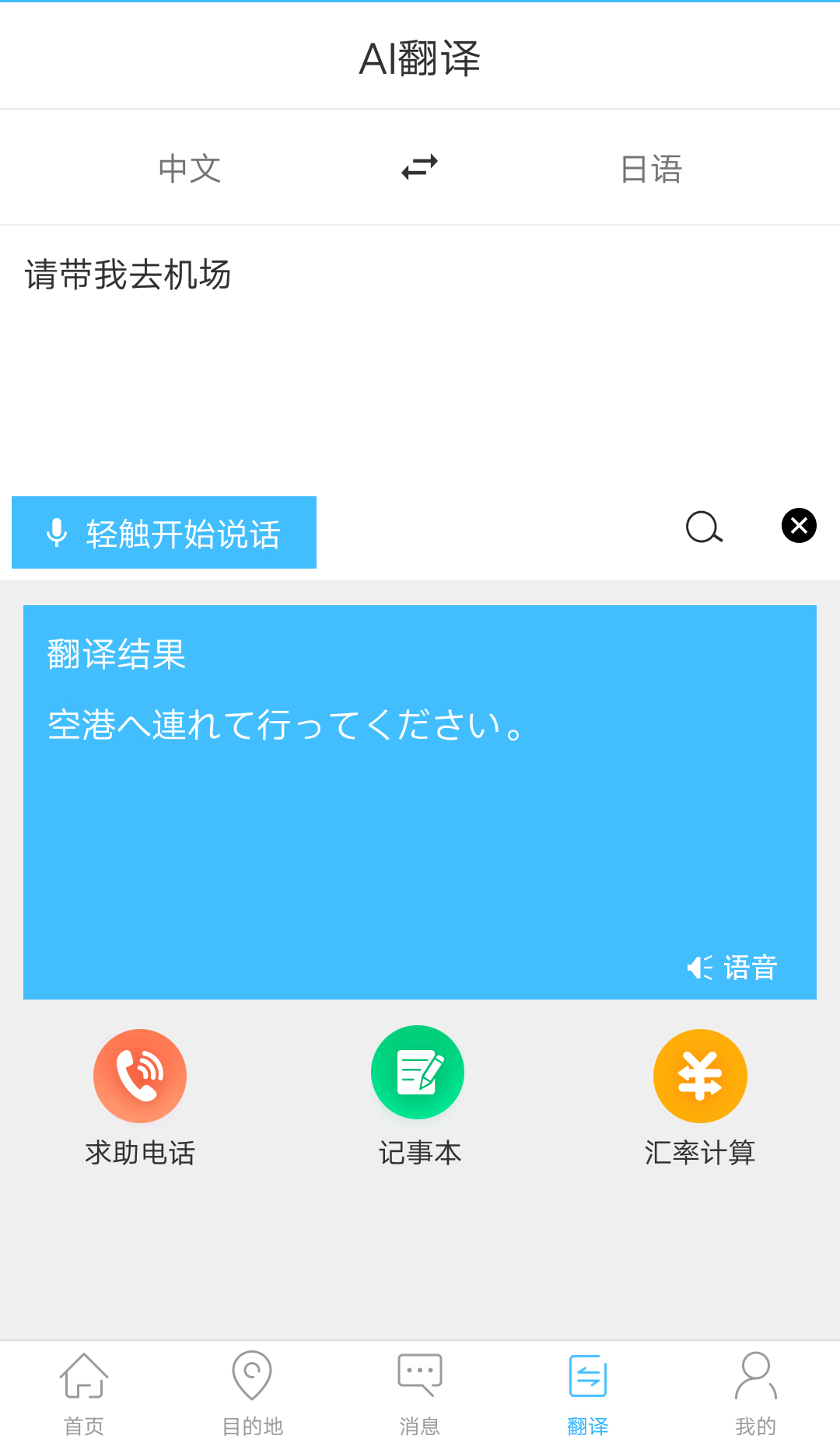Clear the input text with the X
840x1439 pixels.
coord(799,526)
